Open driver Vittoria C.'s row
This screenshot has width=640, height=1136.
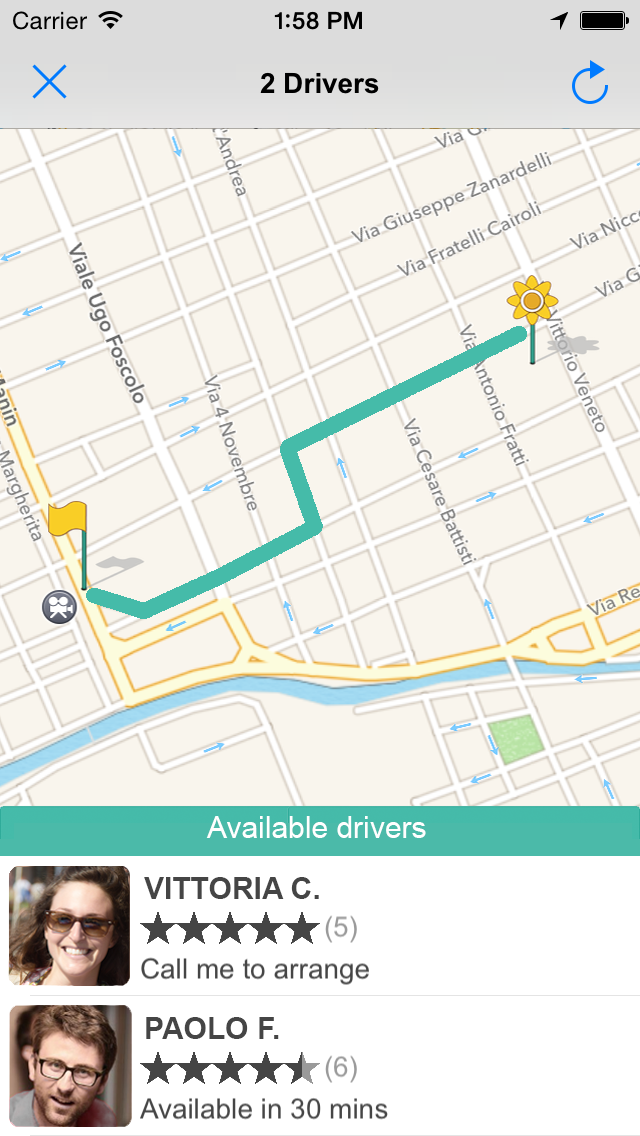pyautogui.click(x=320, y=925)
